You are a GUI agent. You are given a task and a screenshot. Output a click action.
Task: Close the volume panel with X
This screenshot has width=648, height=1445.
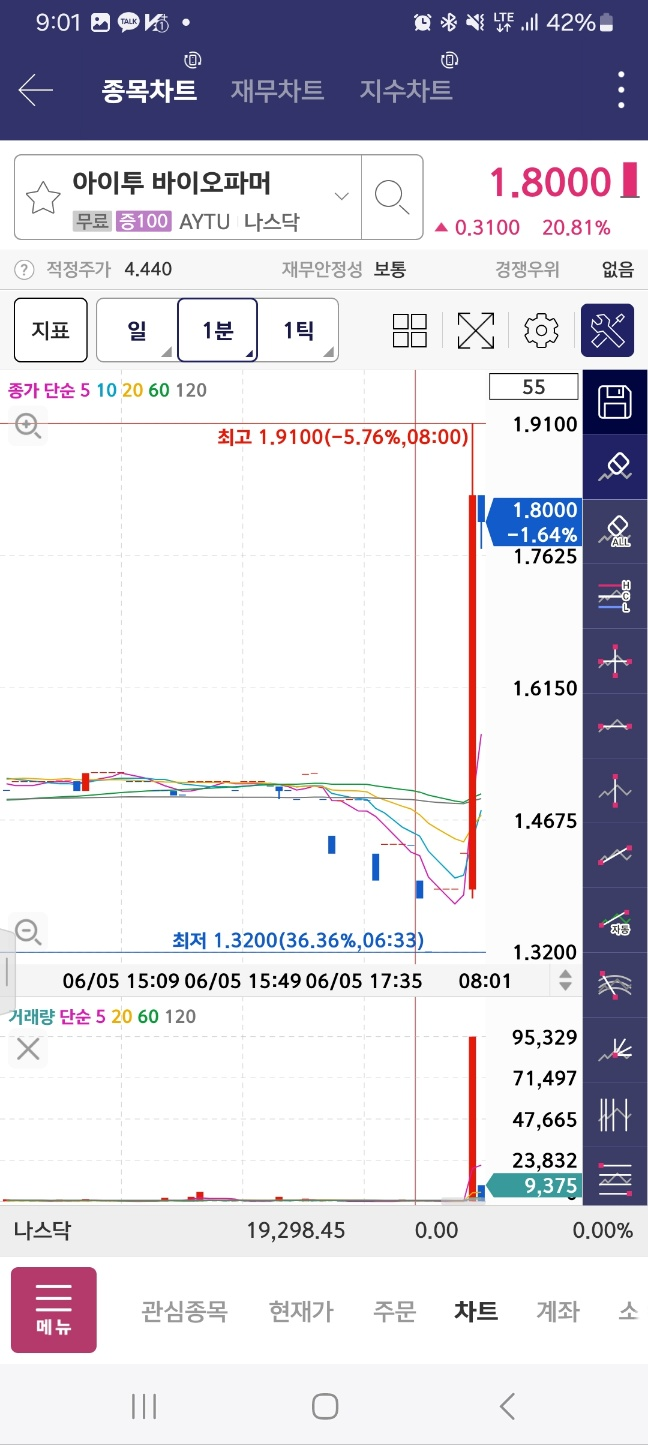[28, 1049]
